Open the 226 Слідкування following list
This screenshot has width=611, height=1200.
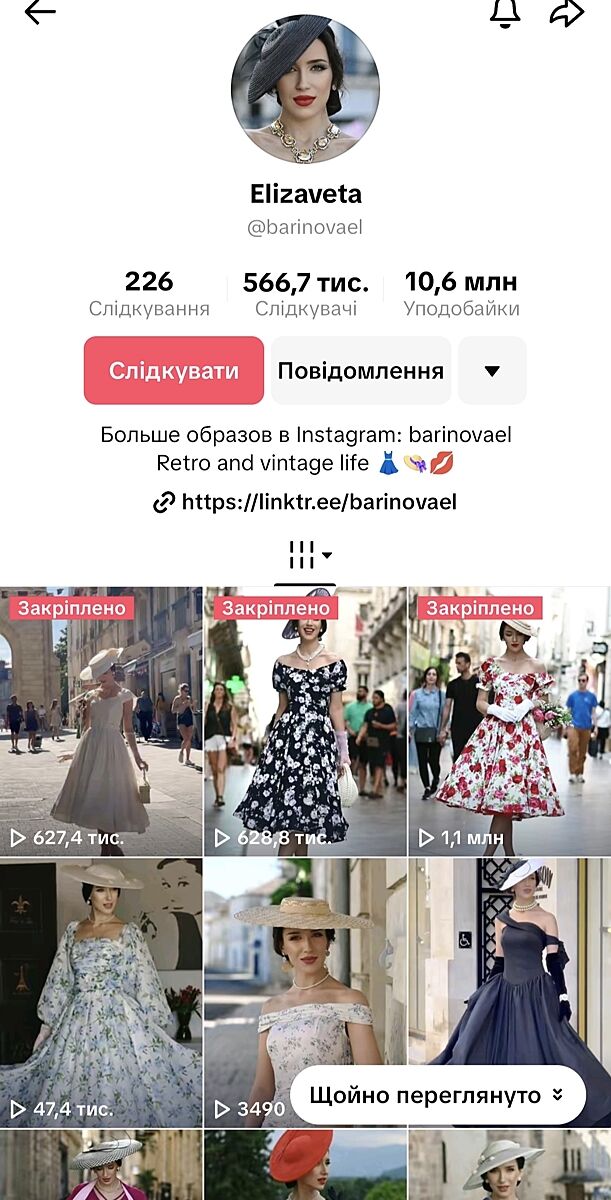coord(149,293)
